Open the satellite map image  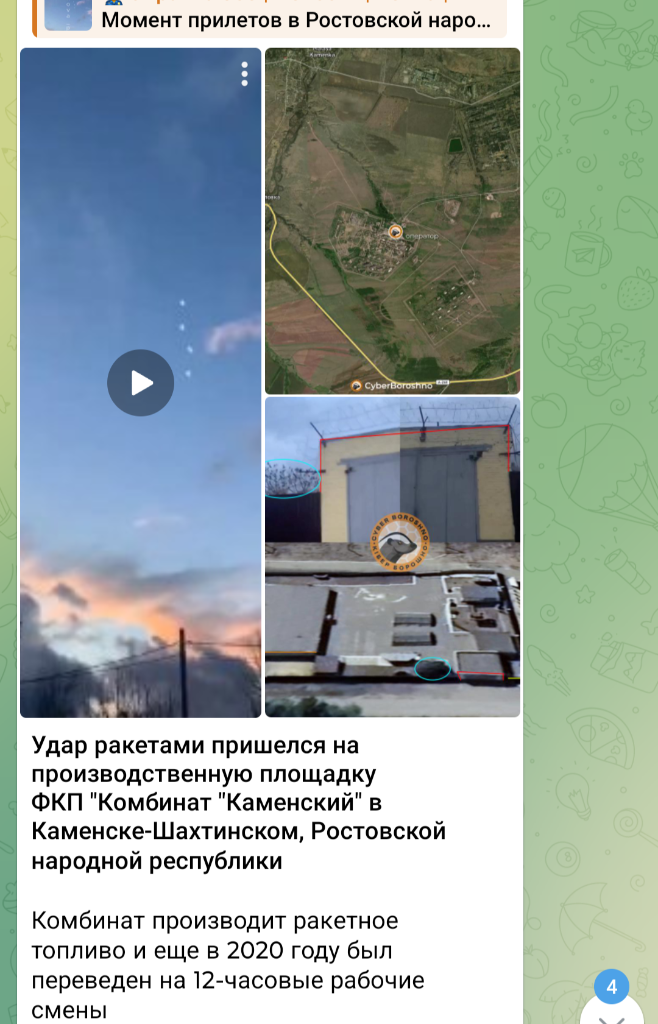point(392,220)
